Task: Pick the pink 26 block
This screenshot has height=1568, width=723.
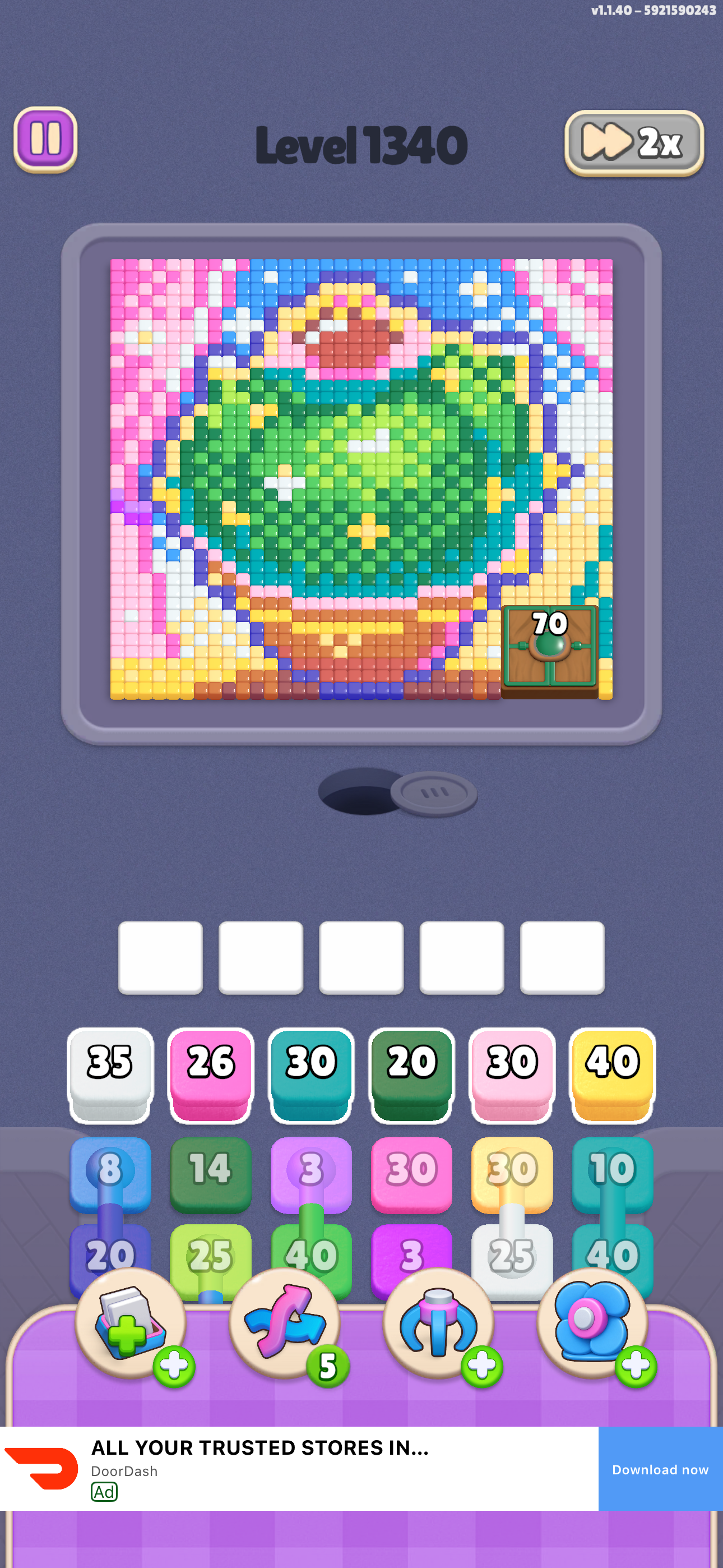Action: (x=211, y=1075)
